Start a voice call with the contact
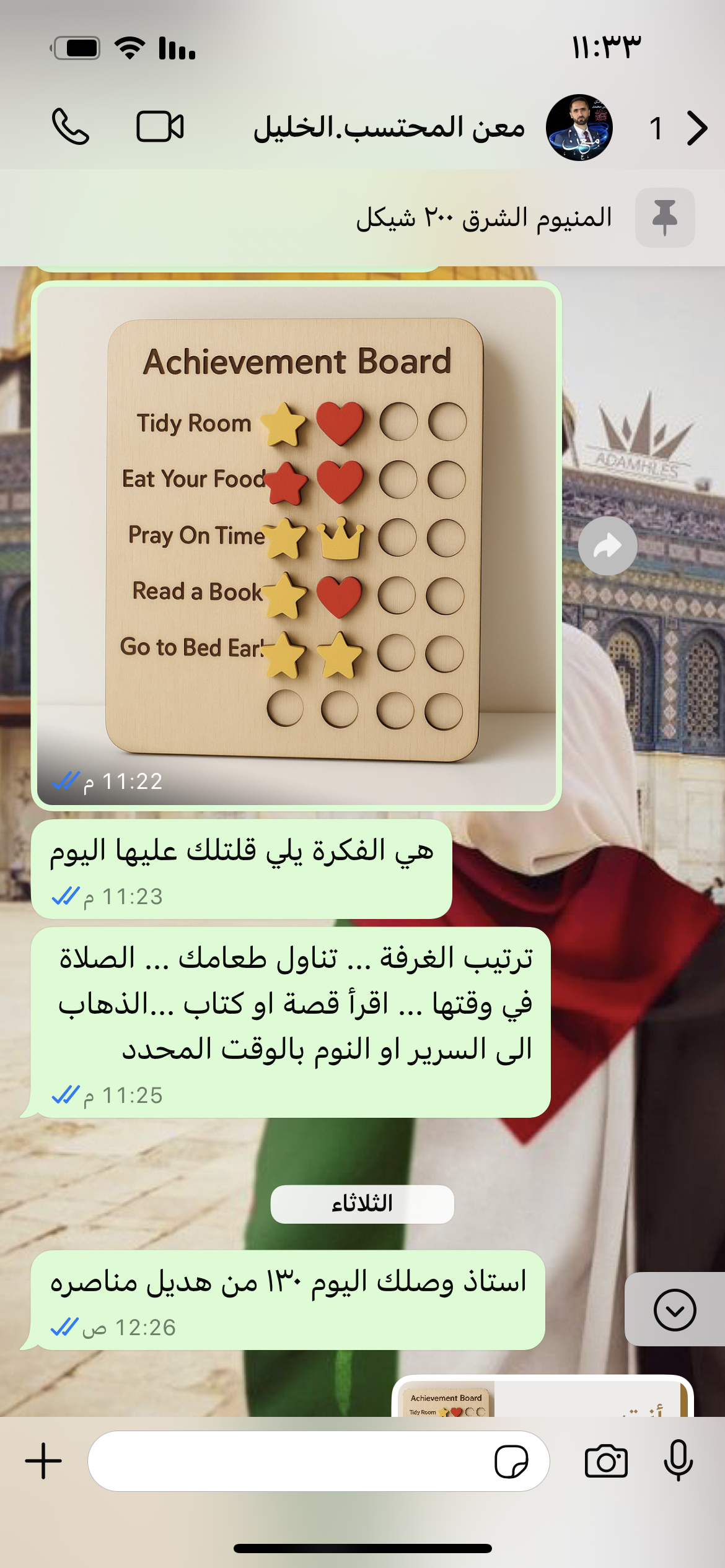The width and height of the screenshot is (725, 1568). click(70, 127)
